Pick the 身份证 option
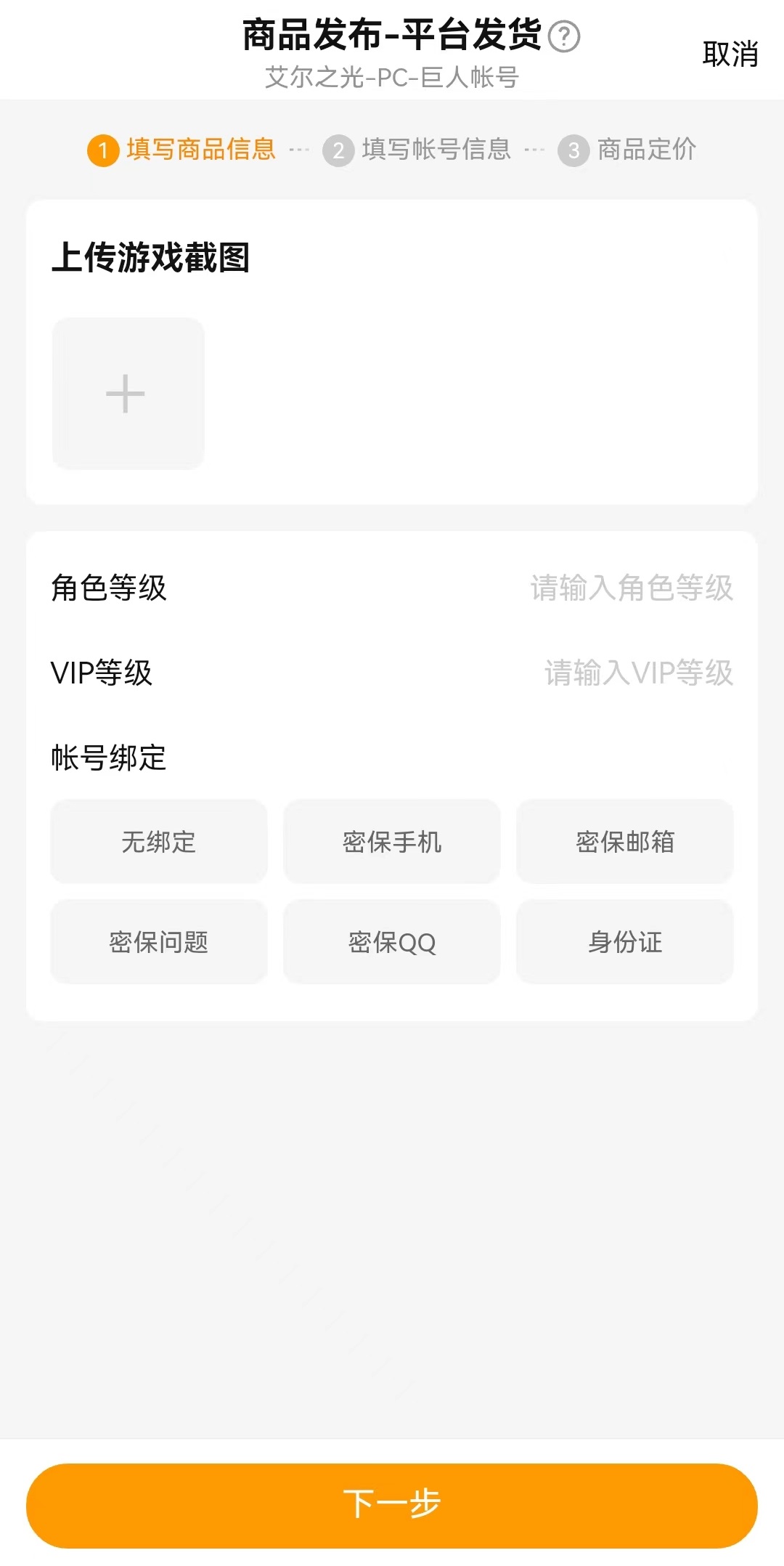 tap(624, 942)
